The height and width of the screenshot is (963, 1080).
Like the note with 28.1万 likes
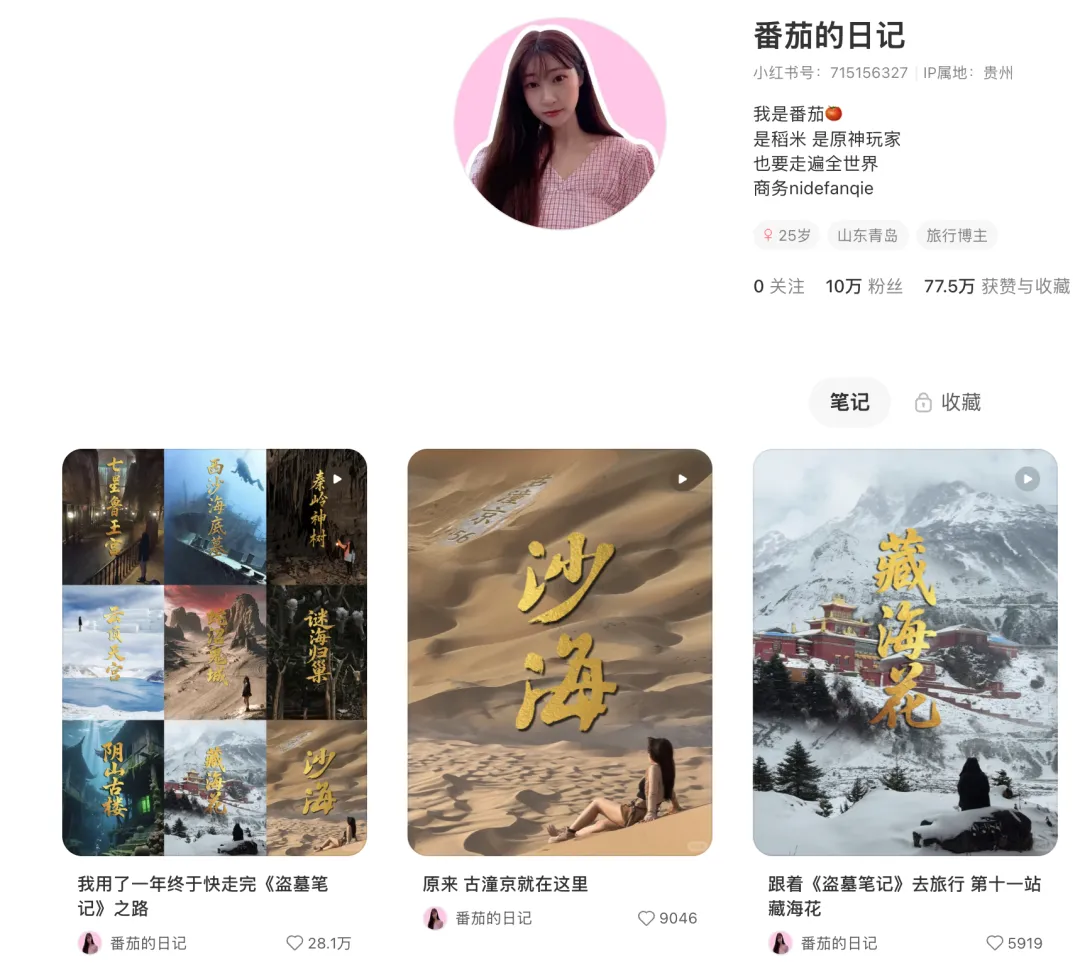point(295,943)
